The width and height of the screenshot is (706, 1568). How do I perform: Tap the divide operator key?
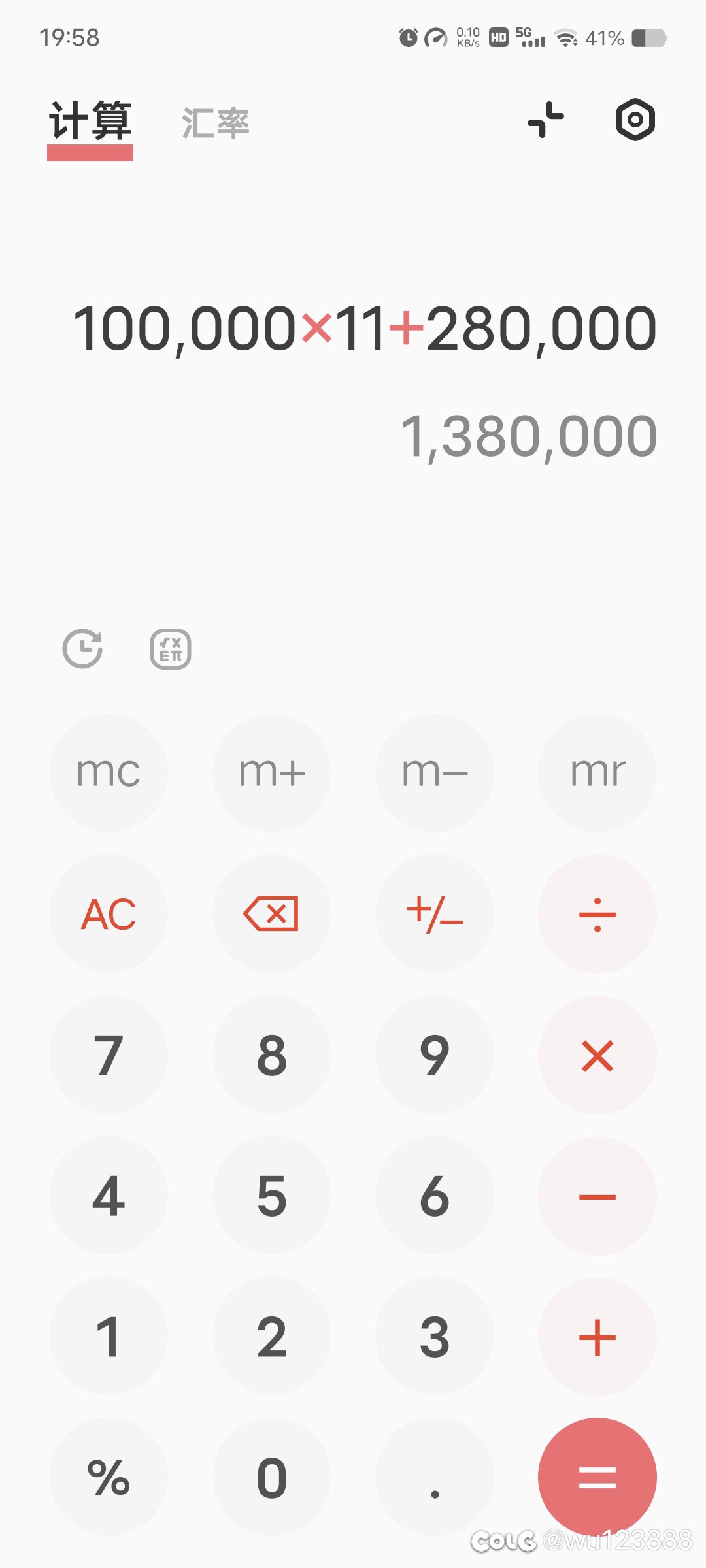coord(597,913)
